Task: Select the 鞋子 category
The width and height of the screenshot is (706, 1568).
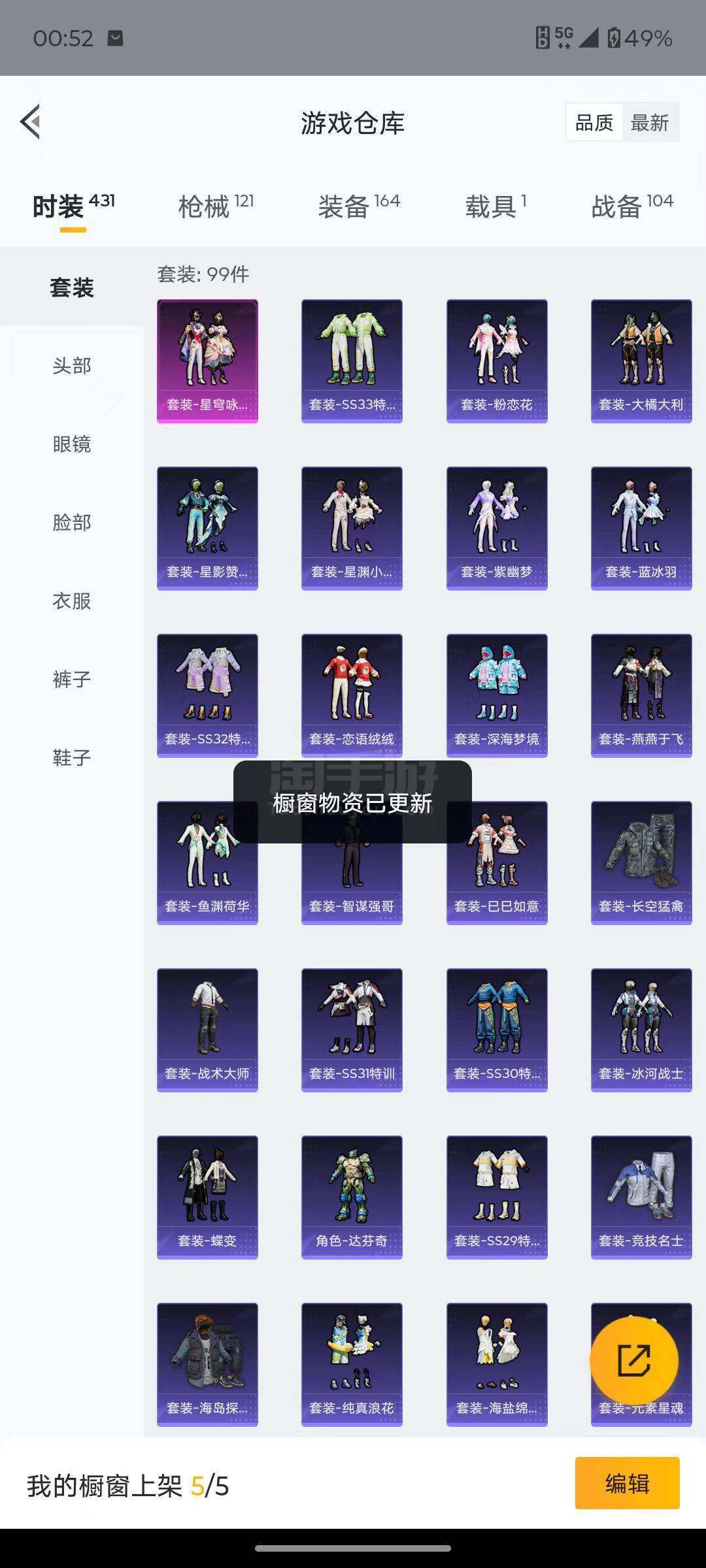Action: pos(72,758)
